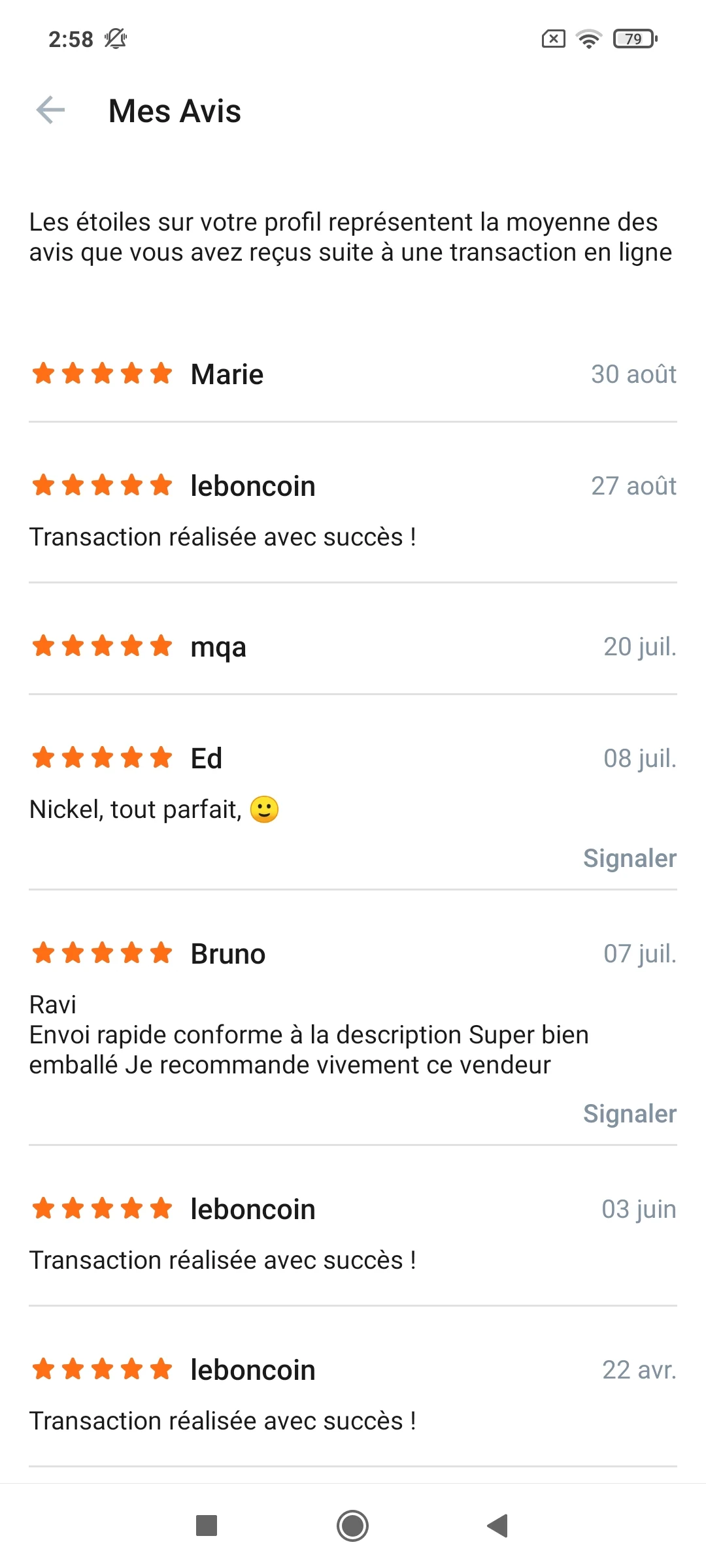
Task: Open recent apps from navigation bar
Action: coord(207,1526)
